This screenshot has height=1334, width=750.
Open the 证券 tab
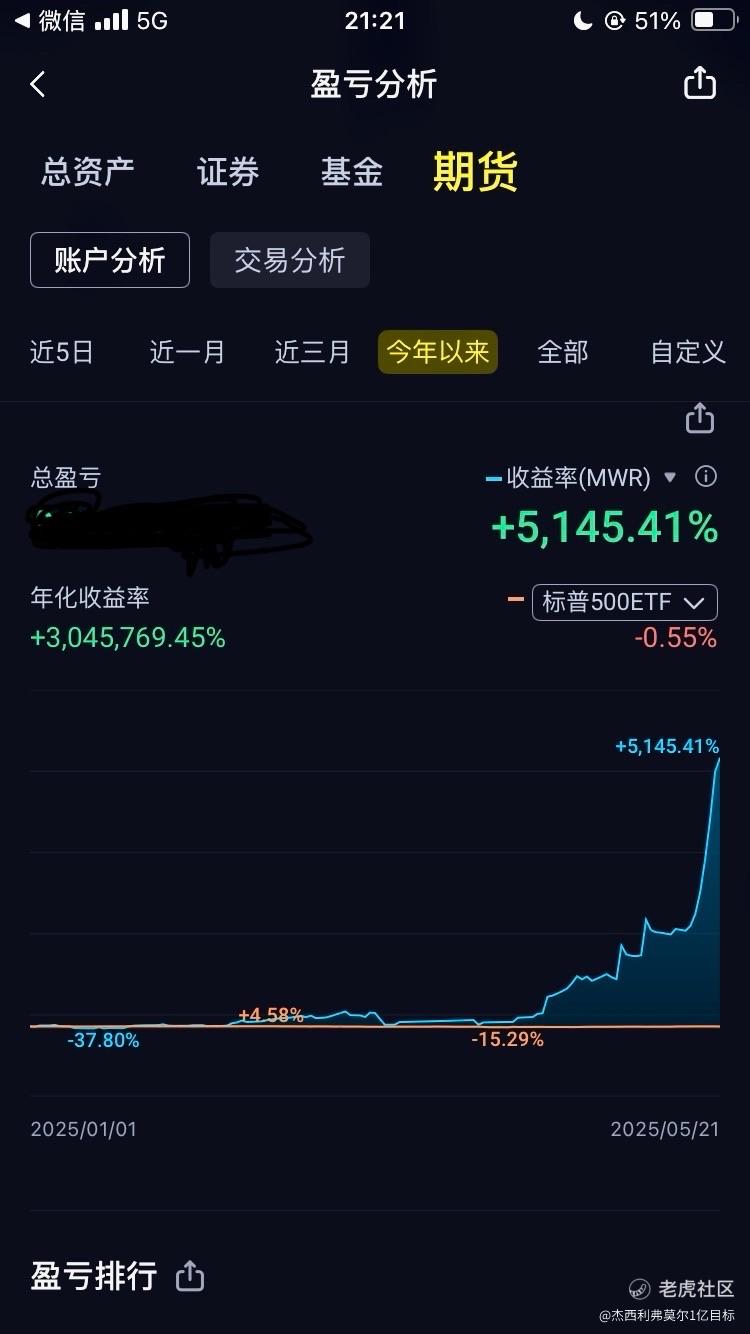228,172
